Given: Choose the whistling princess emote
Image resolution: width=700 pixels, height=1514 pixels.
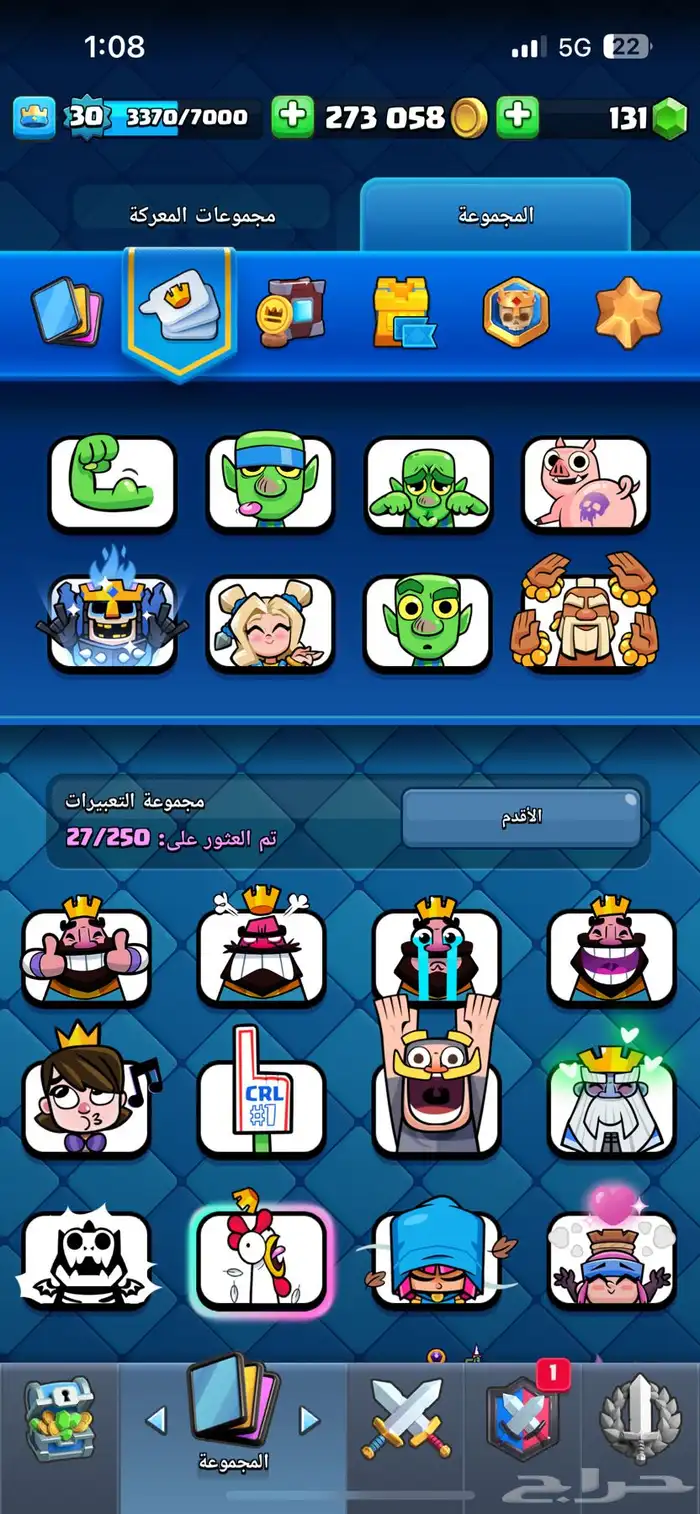Looking at the screenshot, I should pos(87,1100).
